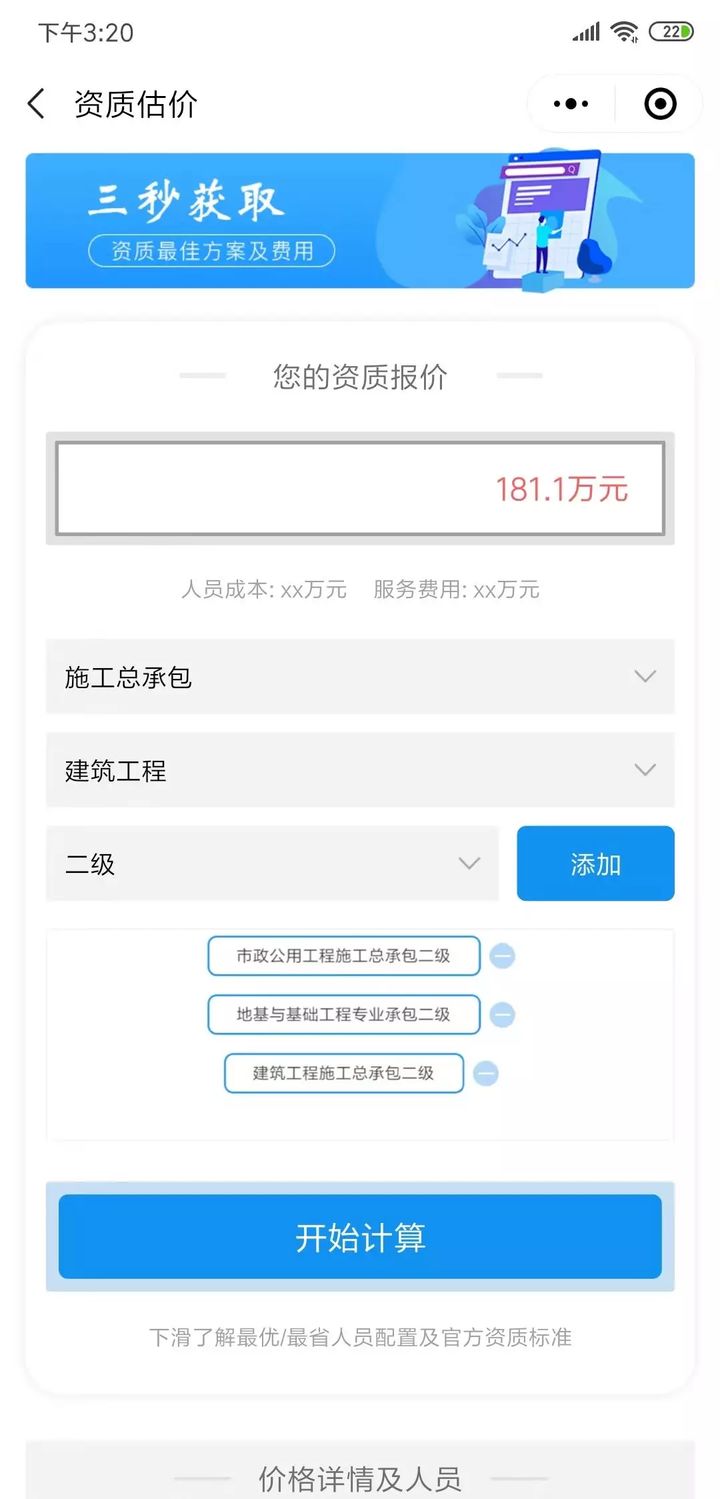
Task: Tap the 添加 button
Action: pyautogui.click(x=596, y=863)
